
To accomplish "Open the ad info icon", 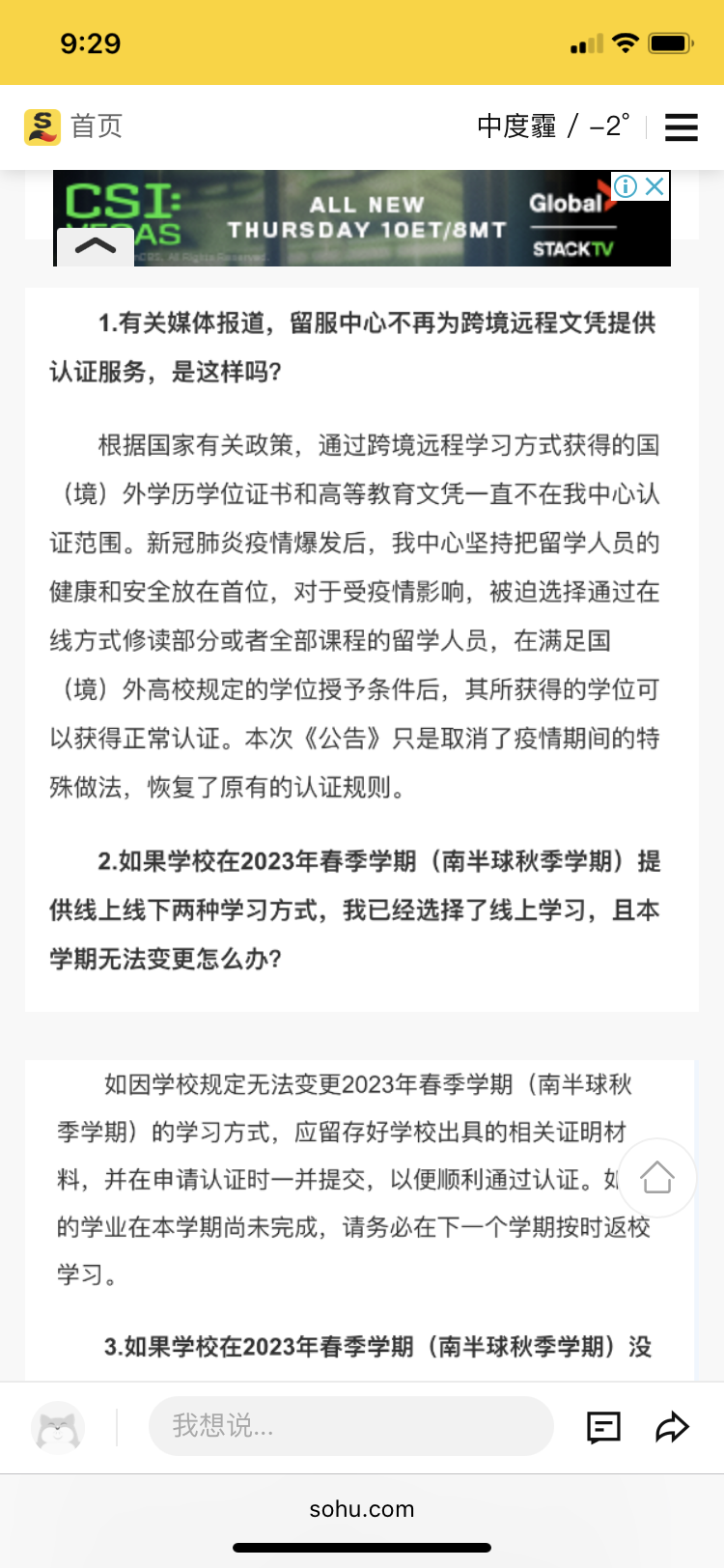I will point(626,186).
